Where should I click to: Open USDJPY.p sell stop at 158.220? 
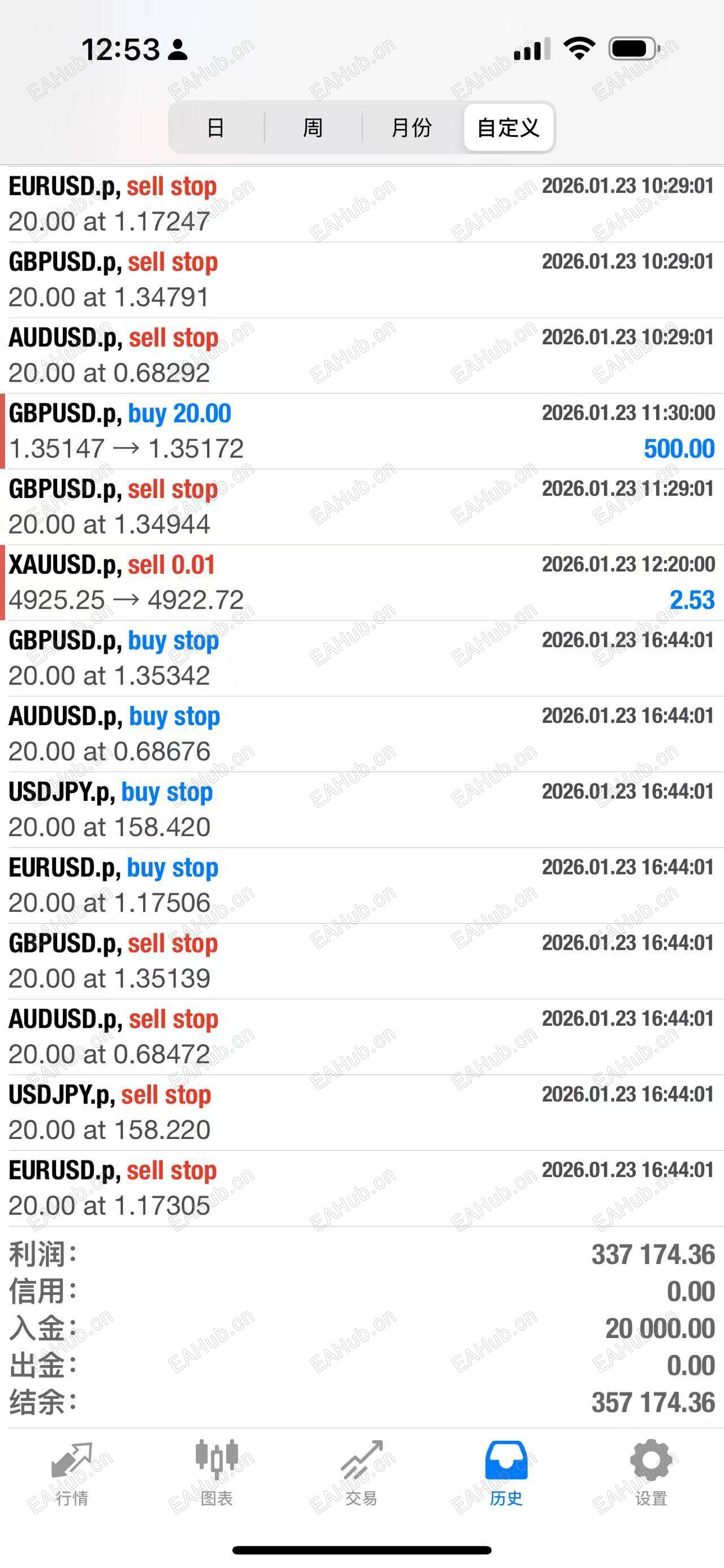point(361,1112)
